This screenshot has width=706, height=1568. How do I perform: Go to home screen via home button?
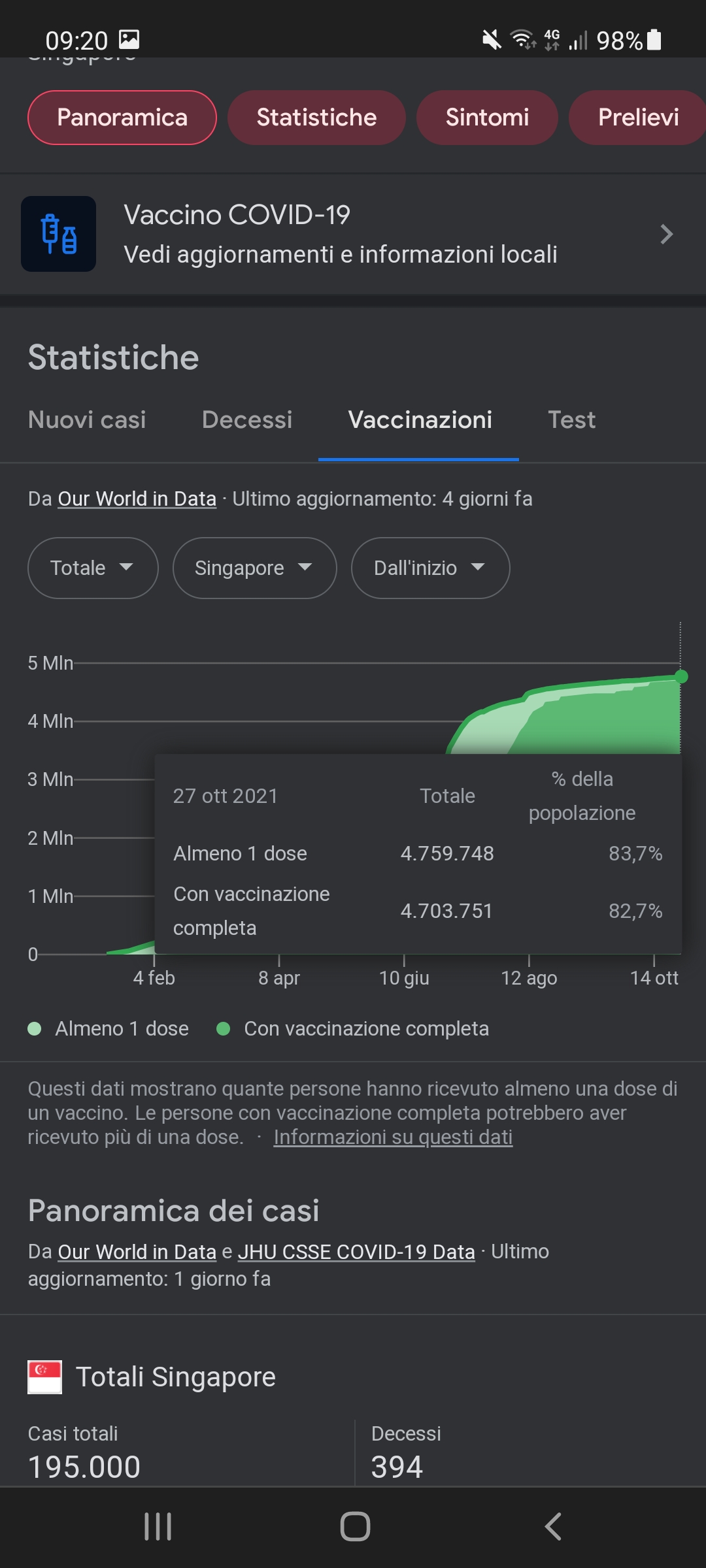pos(355,1527)
